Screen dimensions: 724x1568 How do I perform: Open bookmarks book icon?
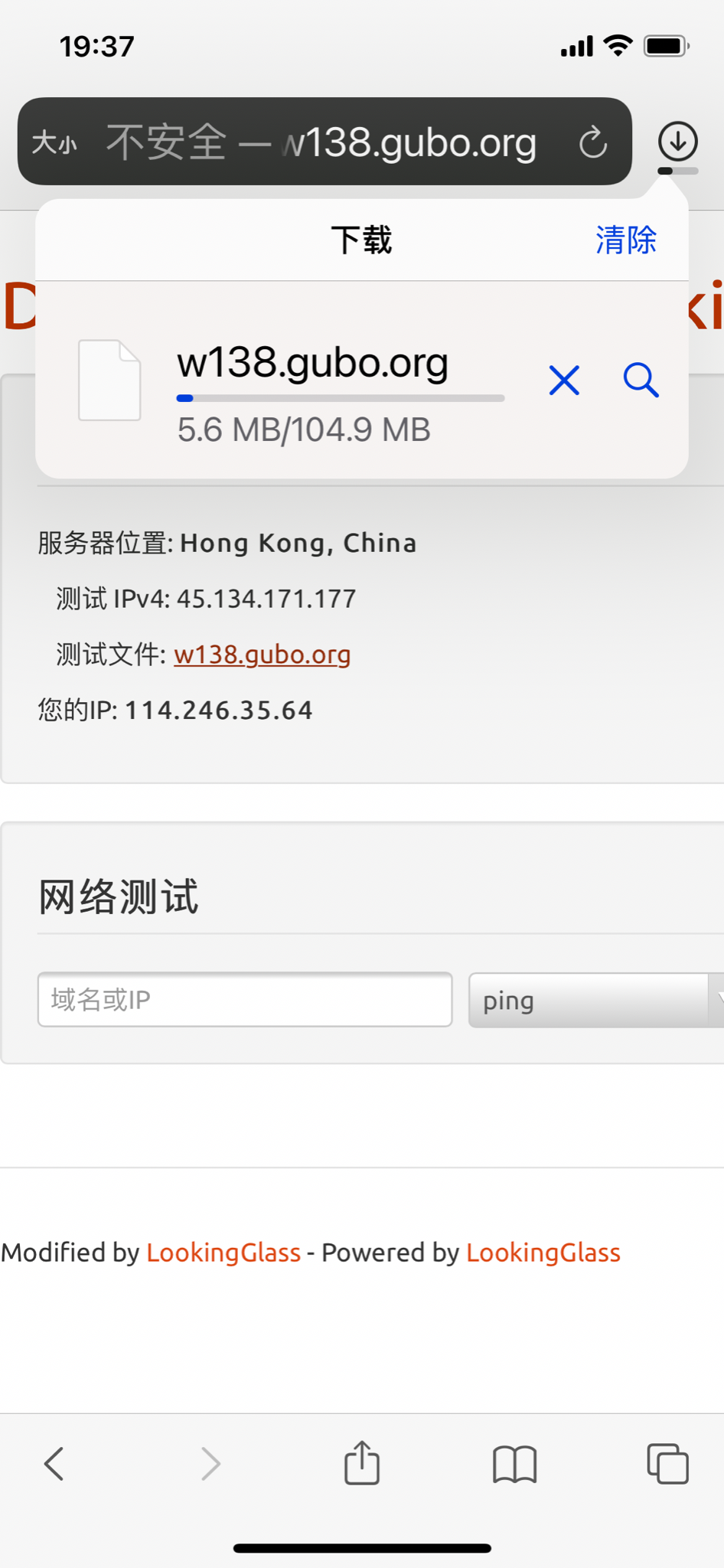coord(515,1465)
